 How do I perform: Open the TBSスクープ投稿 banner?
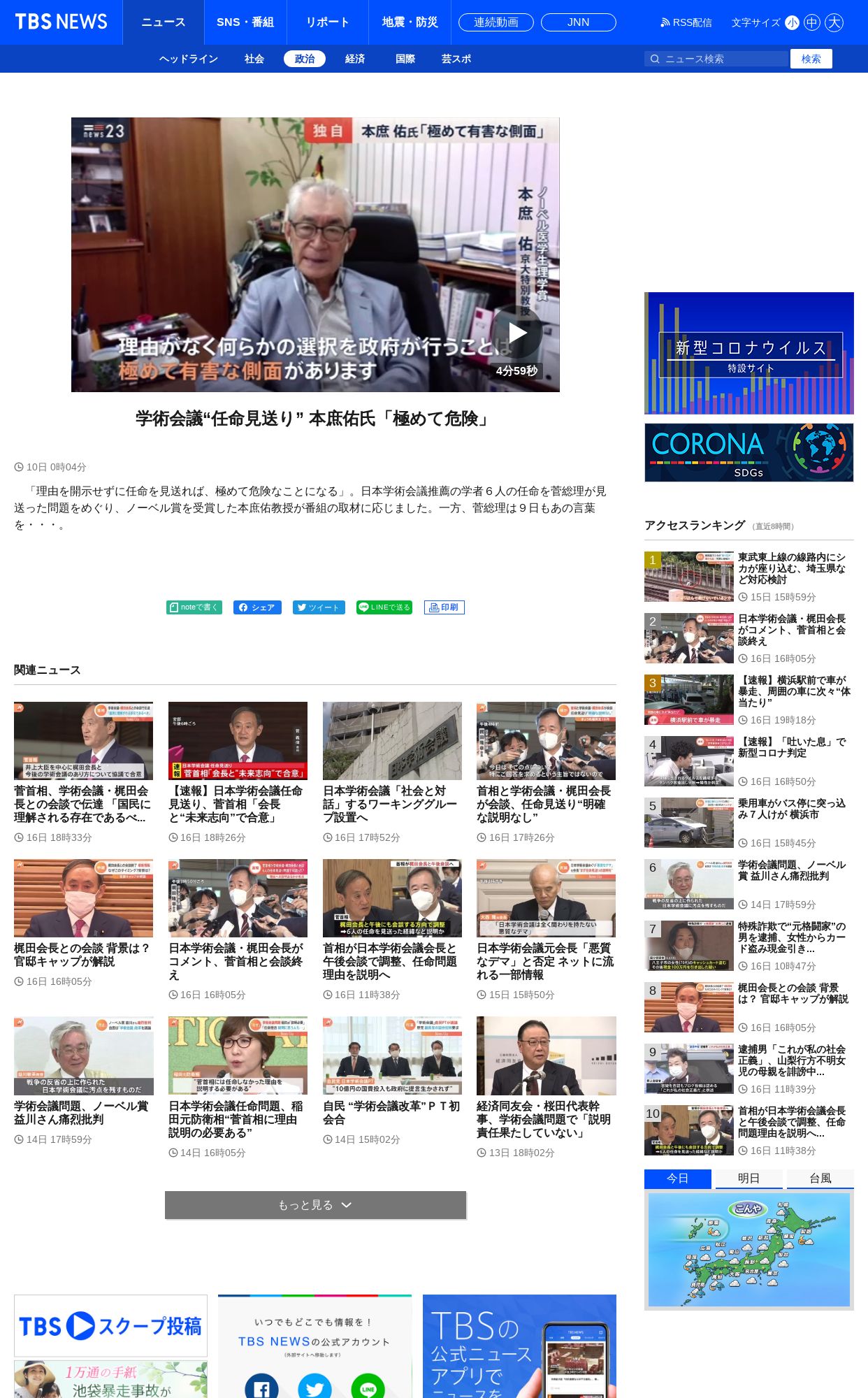110,1326
